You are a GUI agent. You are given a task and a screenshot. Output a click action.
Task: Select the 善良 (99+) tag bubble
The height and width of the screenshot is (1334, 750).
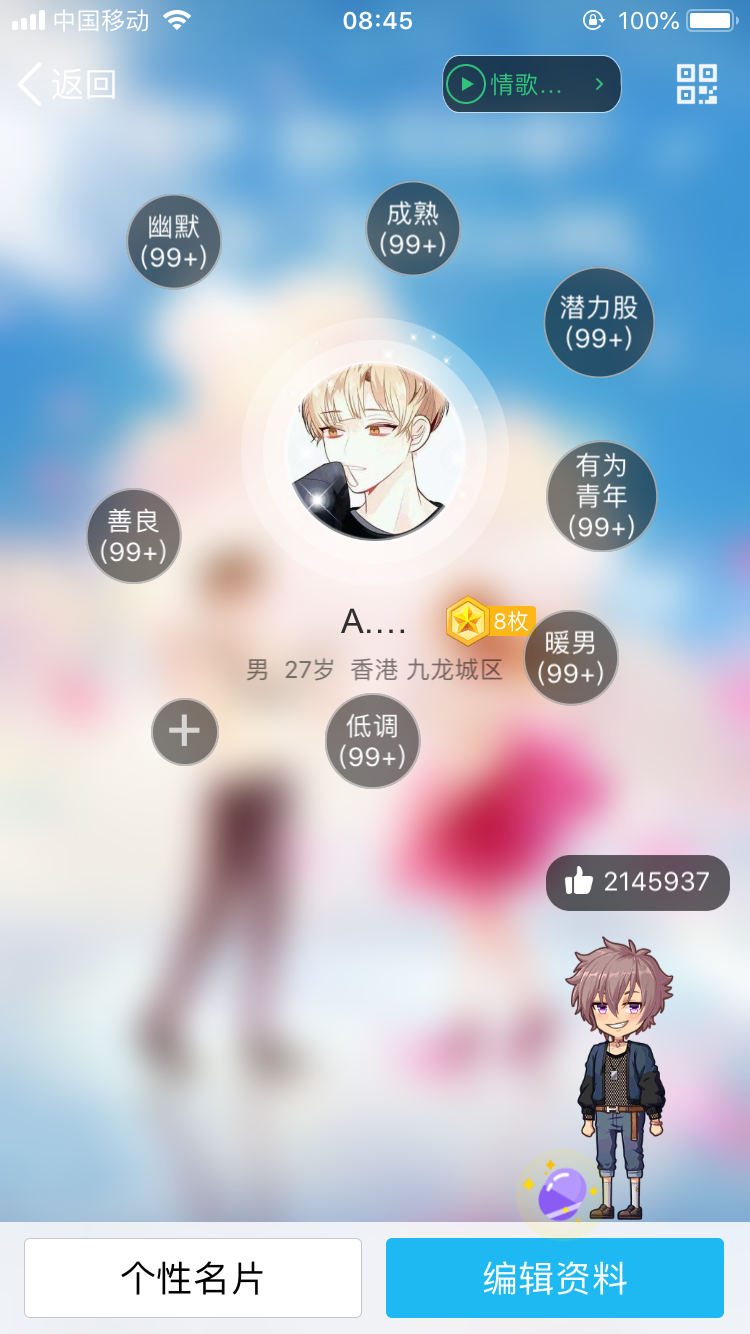point(133,536)
